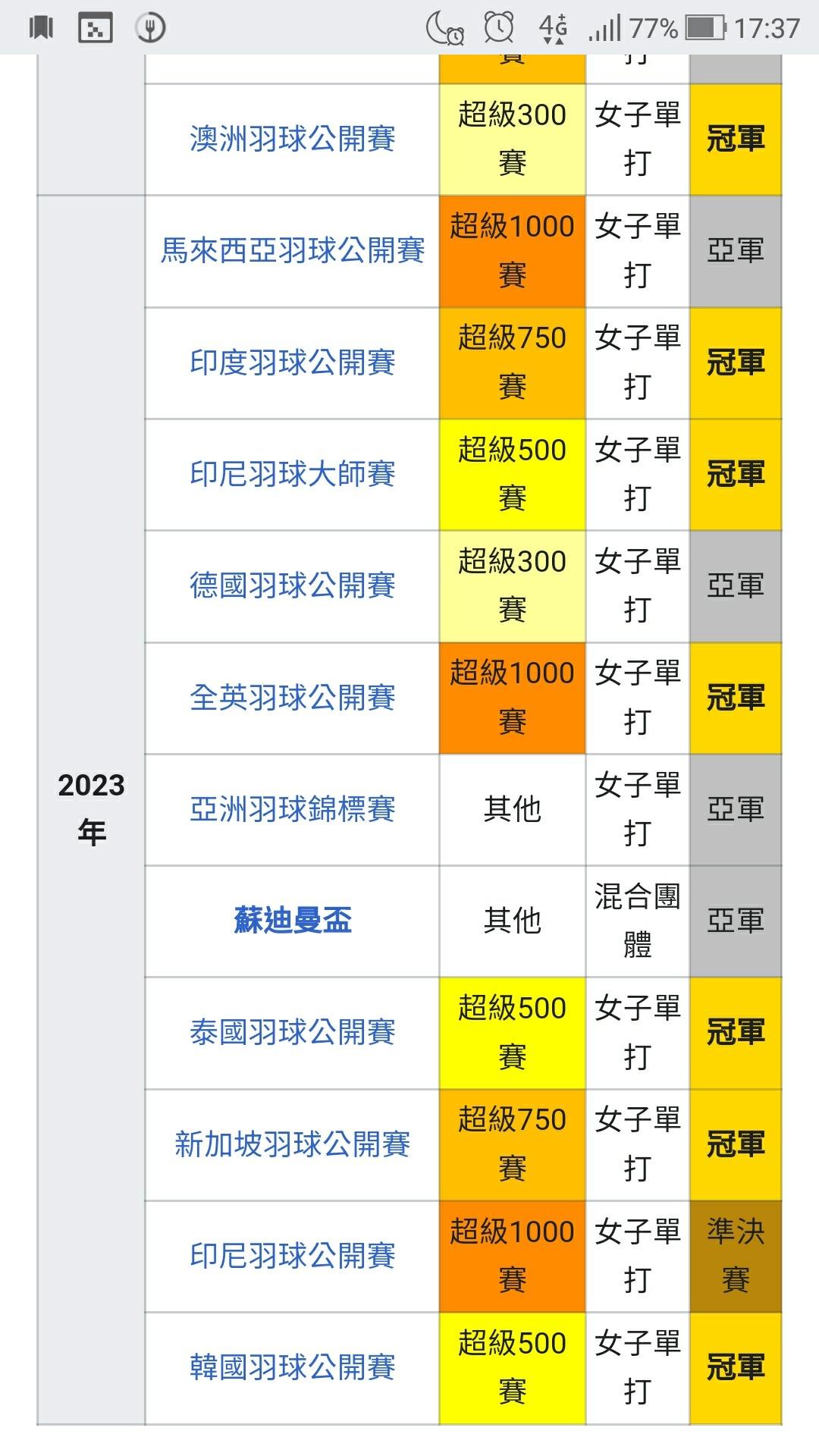Image resolution: width=819 pixels, height=1456 pixels.
Task: Open the 韓國羽球公開賽 link
Action: pyautogui.click(x=292, y=1367)
